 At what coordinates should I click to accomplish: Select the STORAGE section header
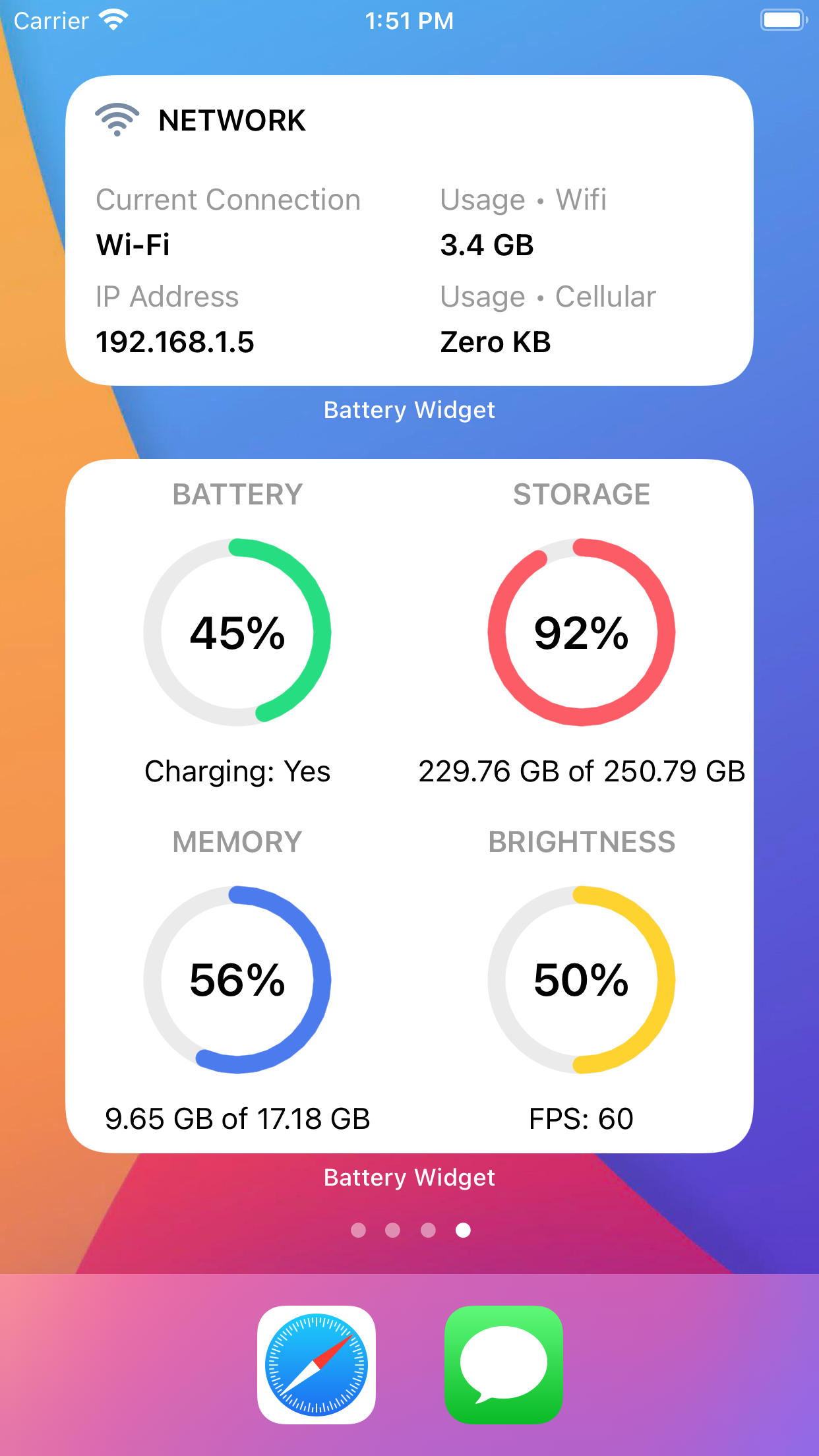point(582,494)
